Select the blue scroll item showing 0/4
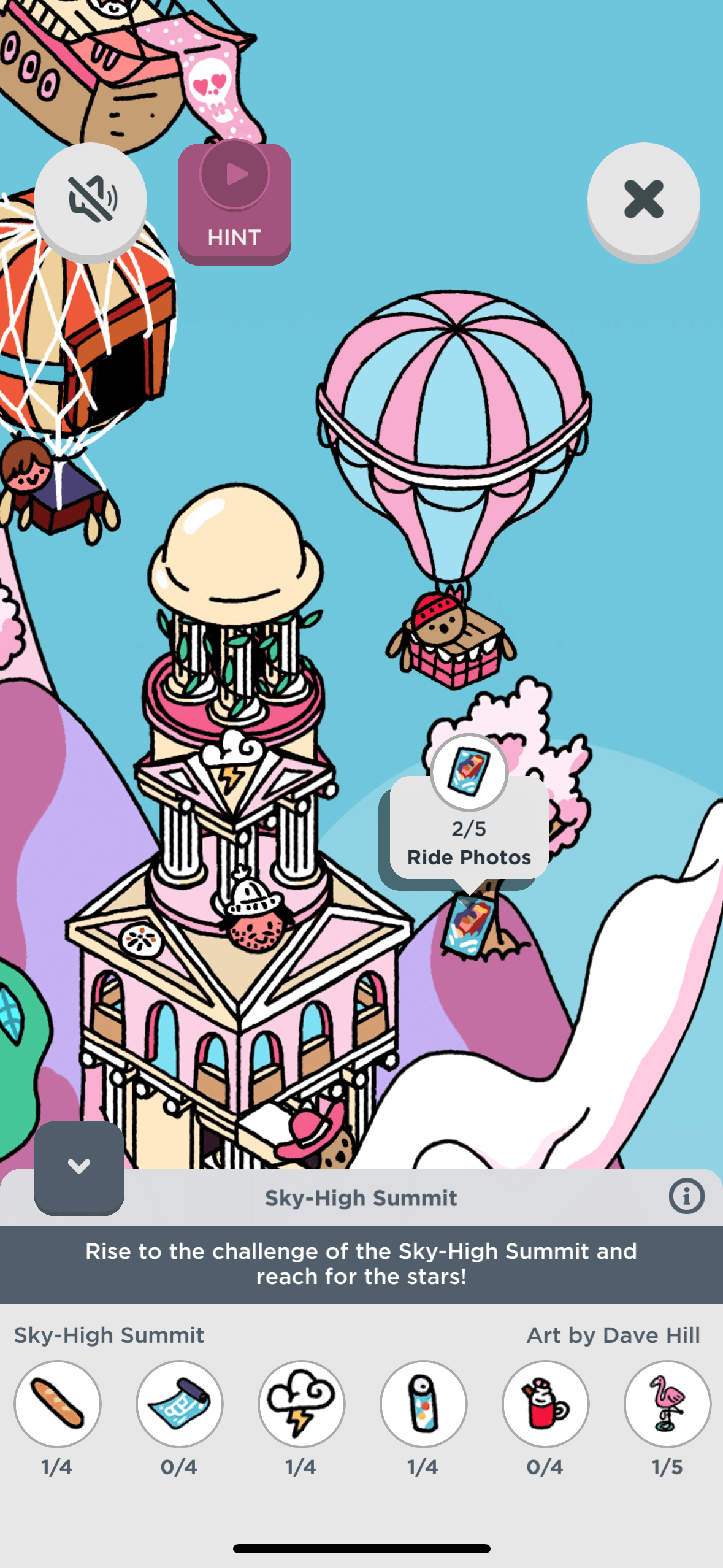Image resolution: width=723 pixels, height=1568 pixels. pyautogui.click(x=180, y=1404)
